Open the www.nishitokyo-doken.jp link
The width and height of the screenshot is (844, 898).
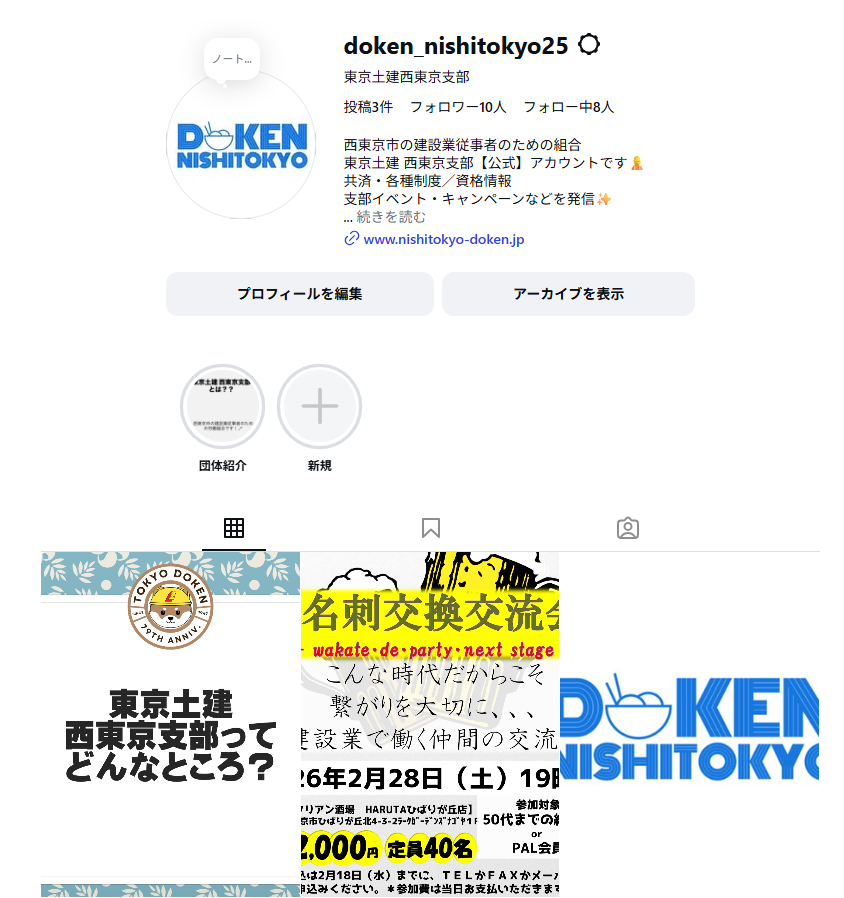click(x=443, y=240)
